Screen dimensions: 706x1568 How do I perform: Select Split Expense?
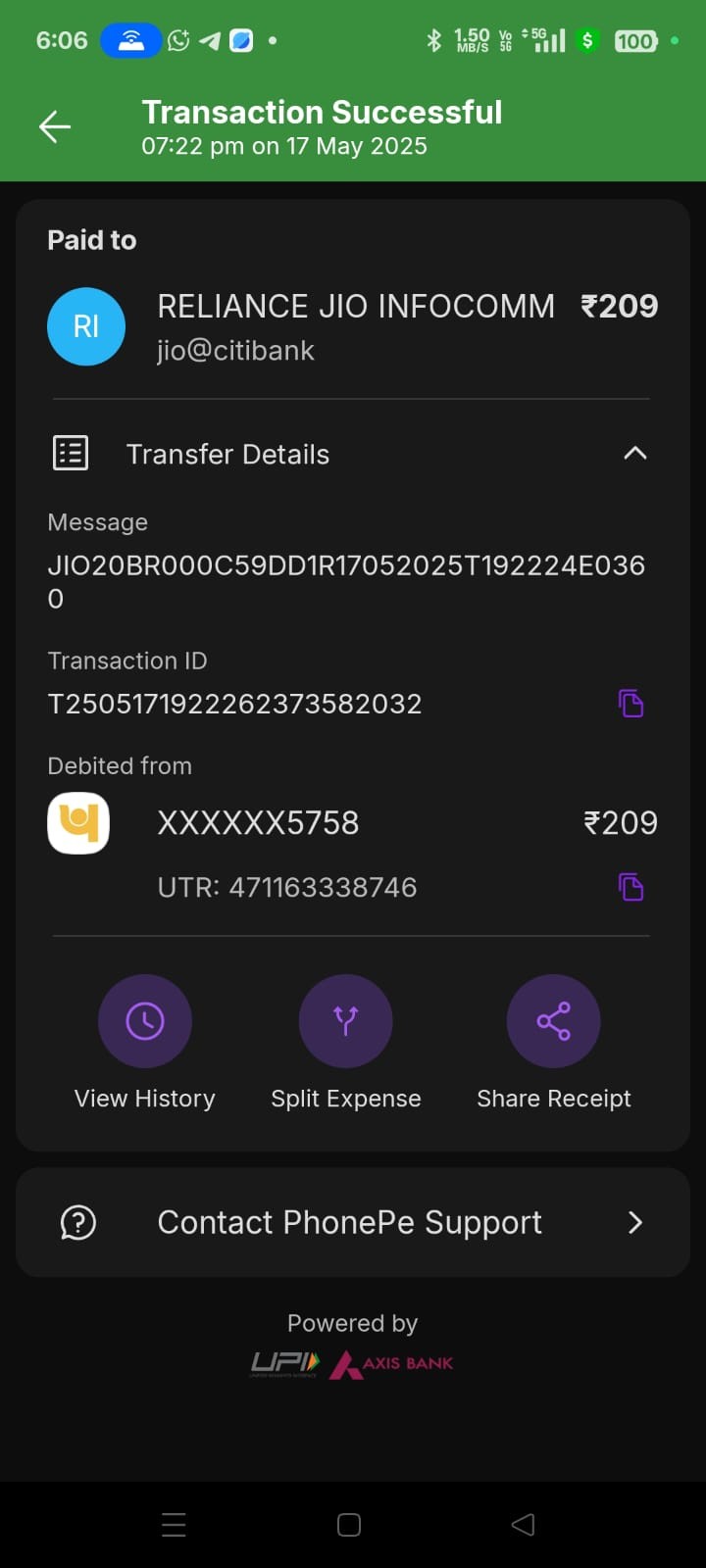coord(345,1021)
